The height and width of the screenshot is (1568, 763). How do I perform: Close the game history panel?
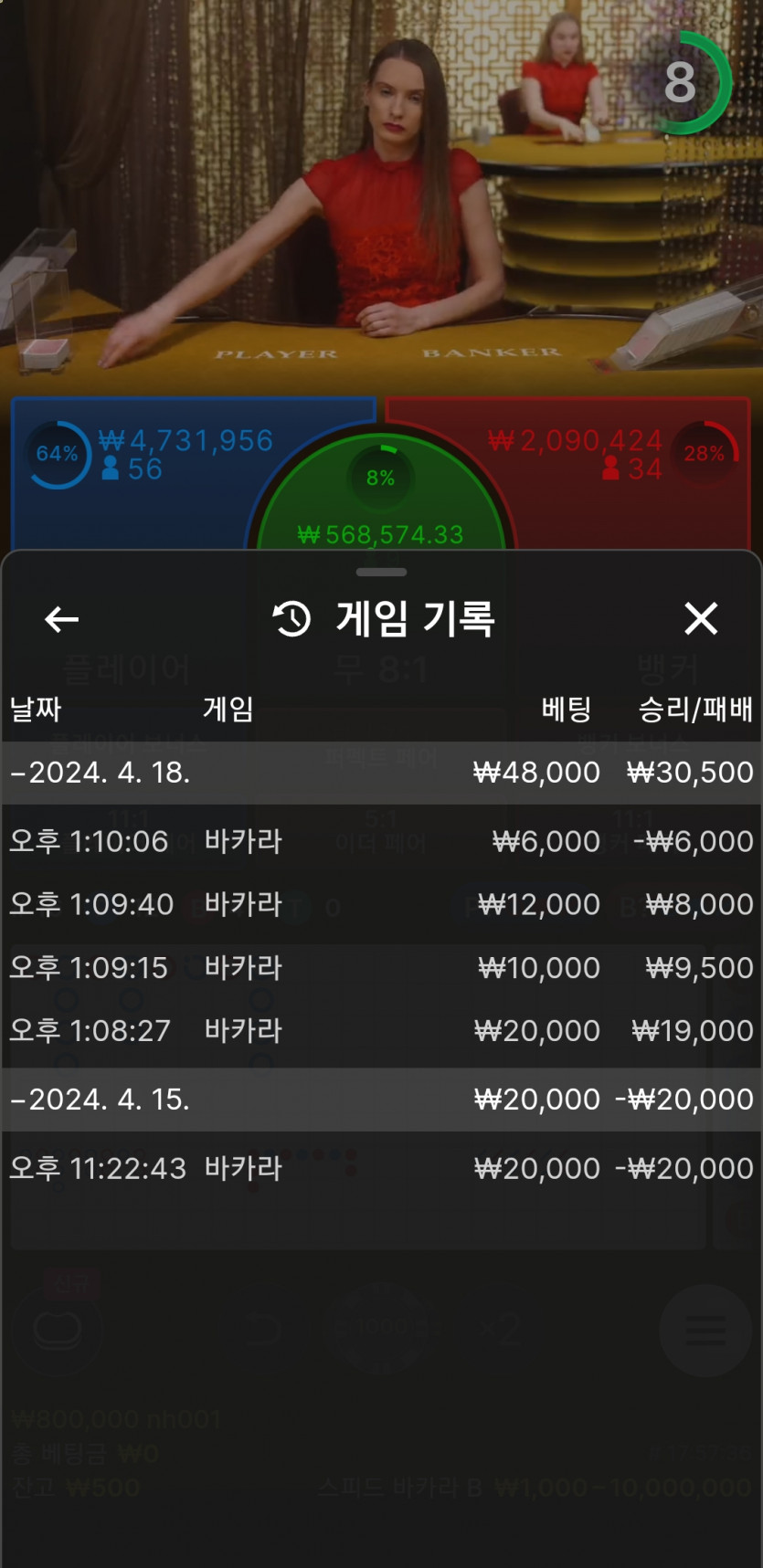tap(701, 618)
